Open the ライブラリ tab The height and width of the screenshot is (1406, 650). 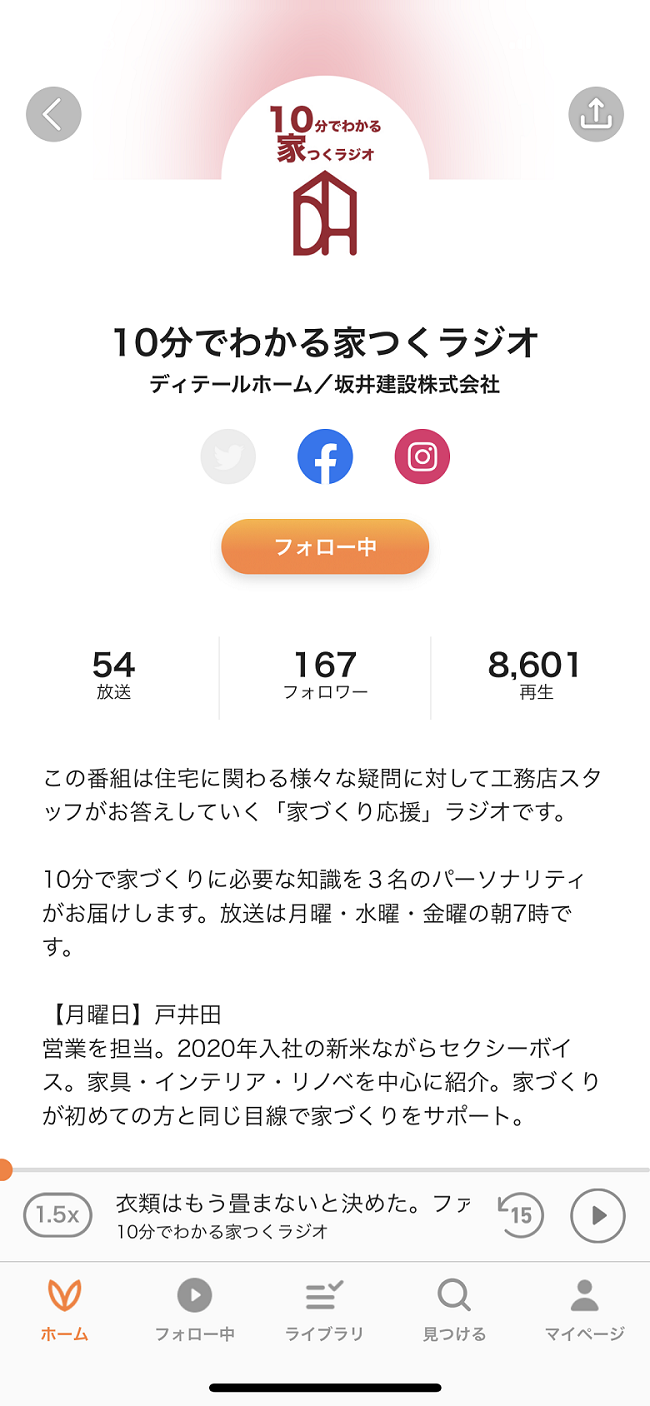(x=324, y=1310)
